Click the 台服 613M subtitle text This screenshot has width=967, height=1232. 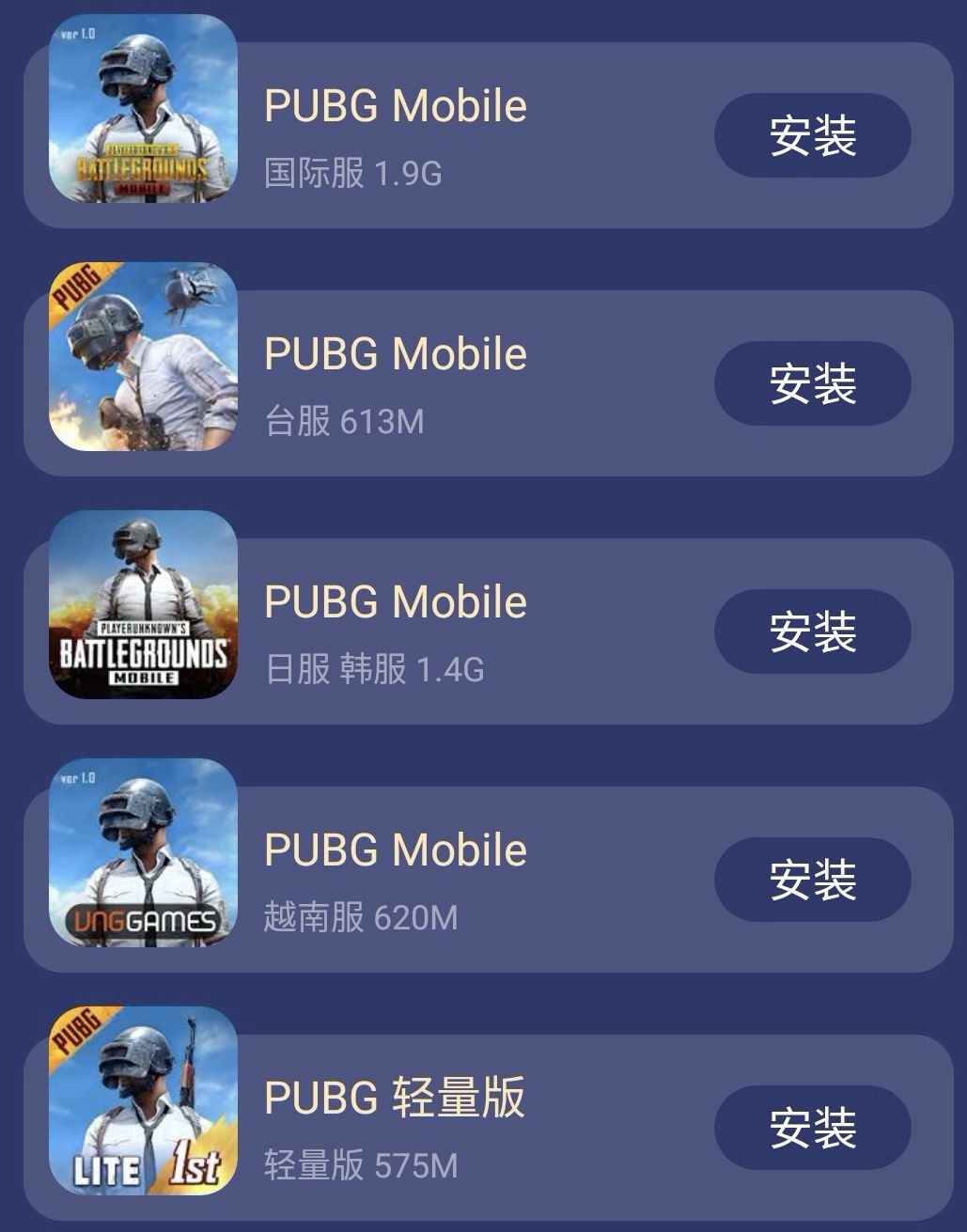coord(342,423)
